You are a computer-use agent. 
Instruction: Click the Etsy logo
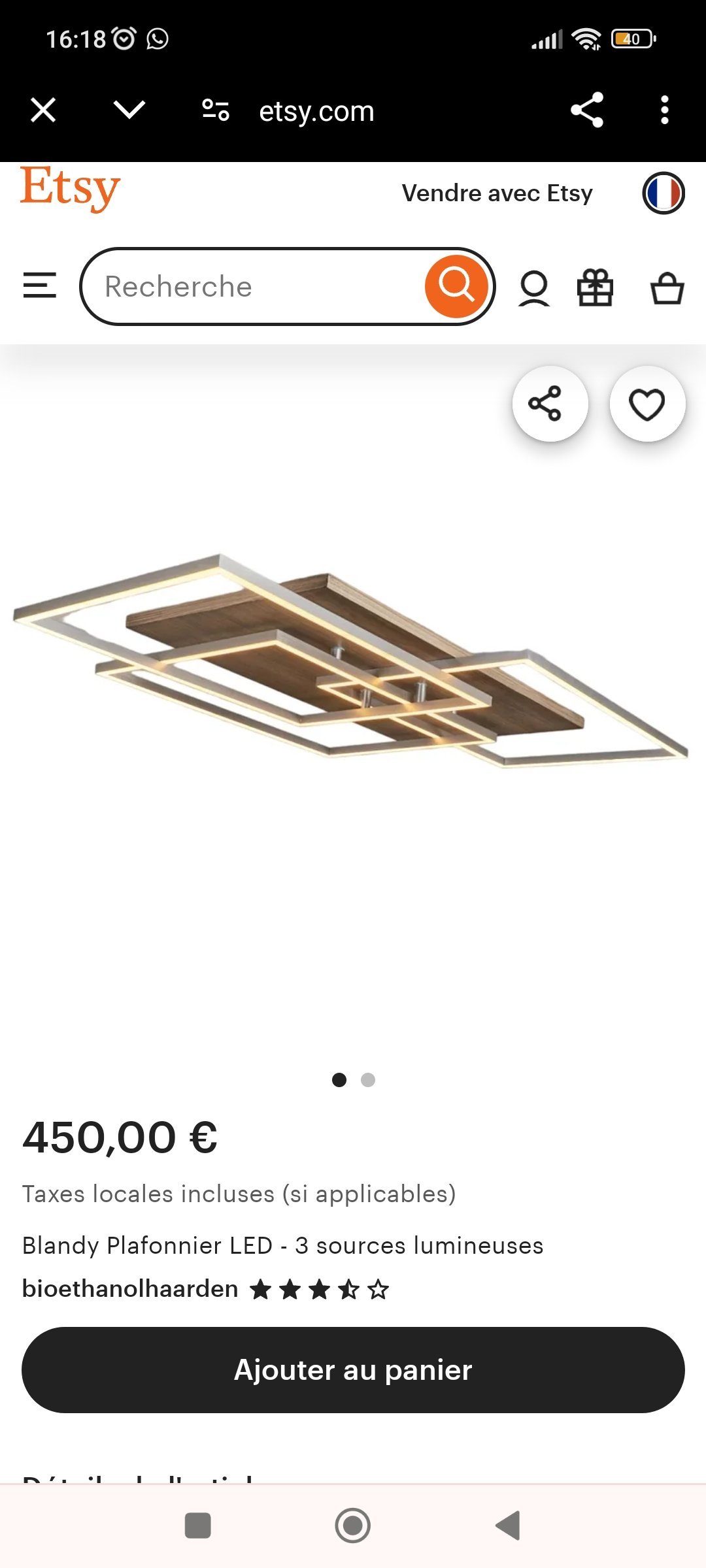[69, 190]
